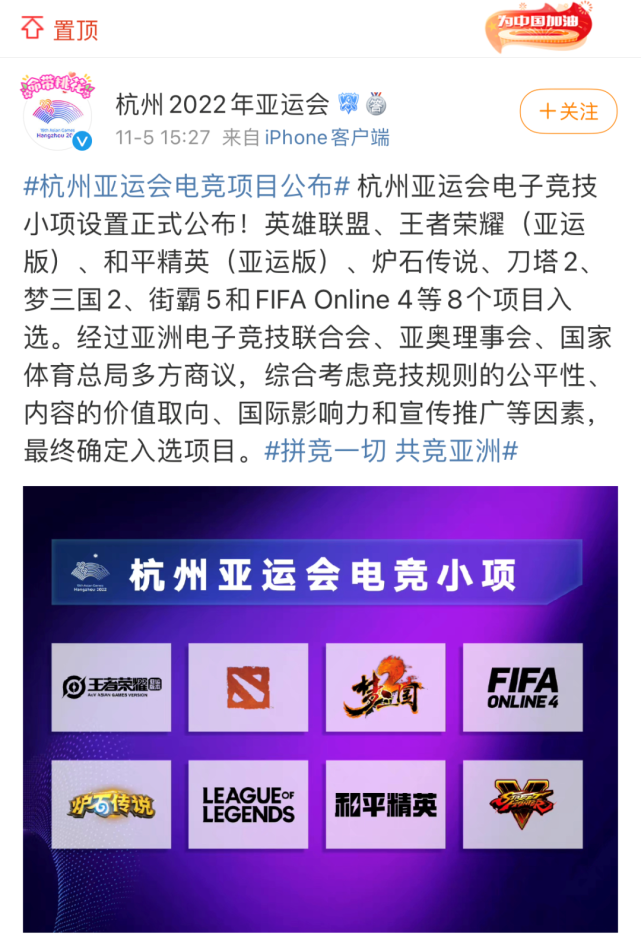
Task: Open hashtag #杭州亚运会电竞项目公布#
Action: [x=186, y=186]
